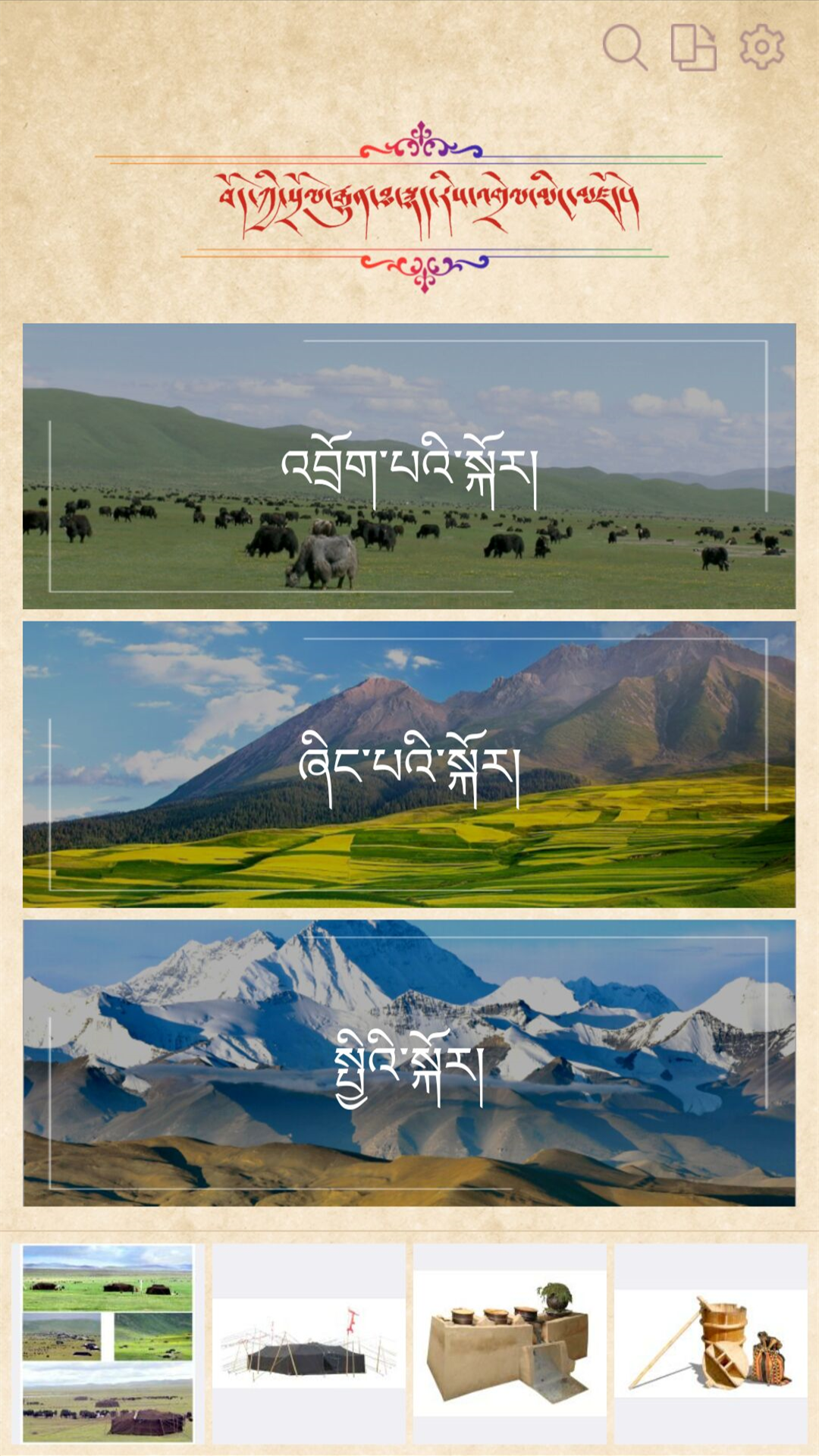Open the yak grassland banner card

coord(409,466)
